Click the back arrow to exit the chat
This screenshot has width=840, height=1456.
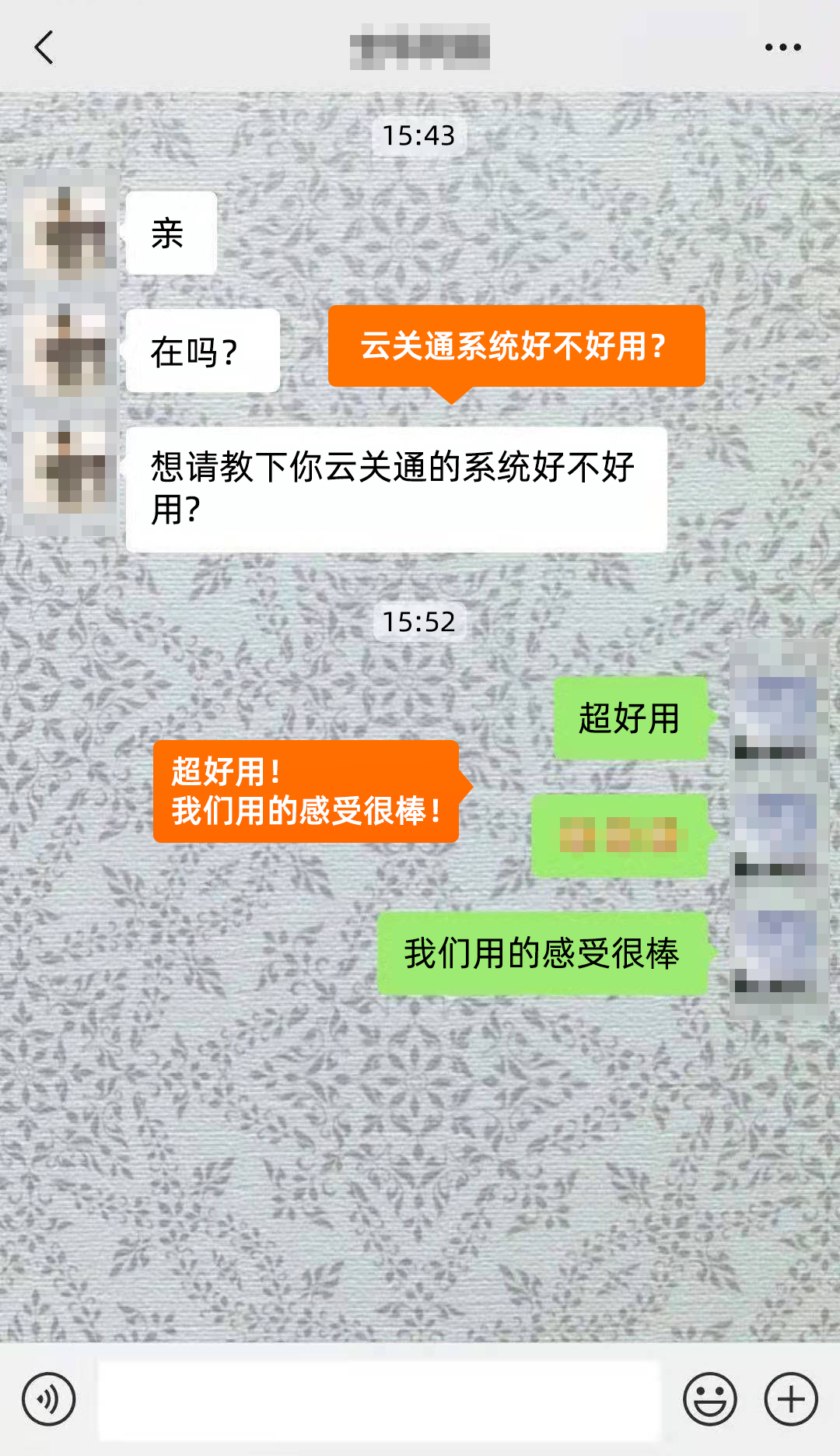pyautogui.click(x=44, y=47)
